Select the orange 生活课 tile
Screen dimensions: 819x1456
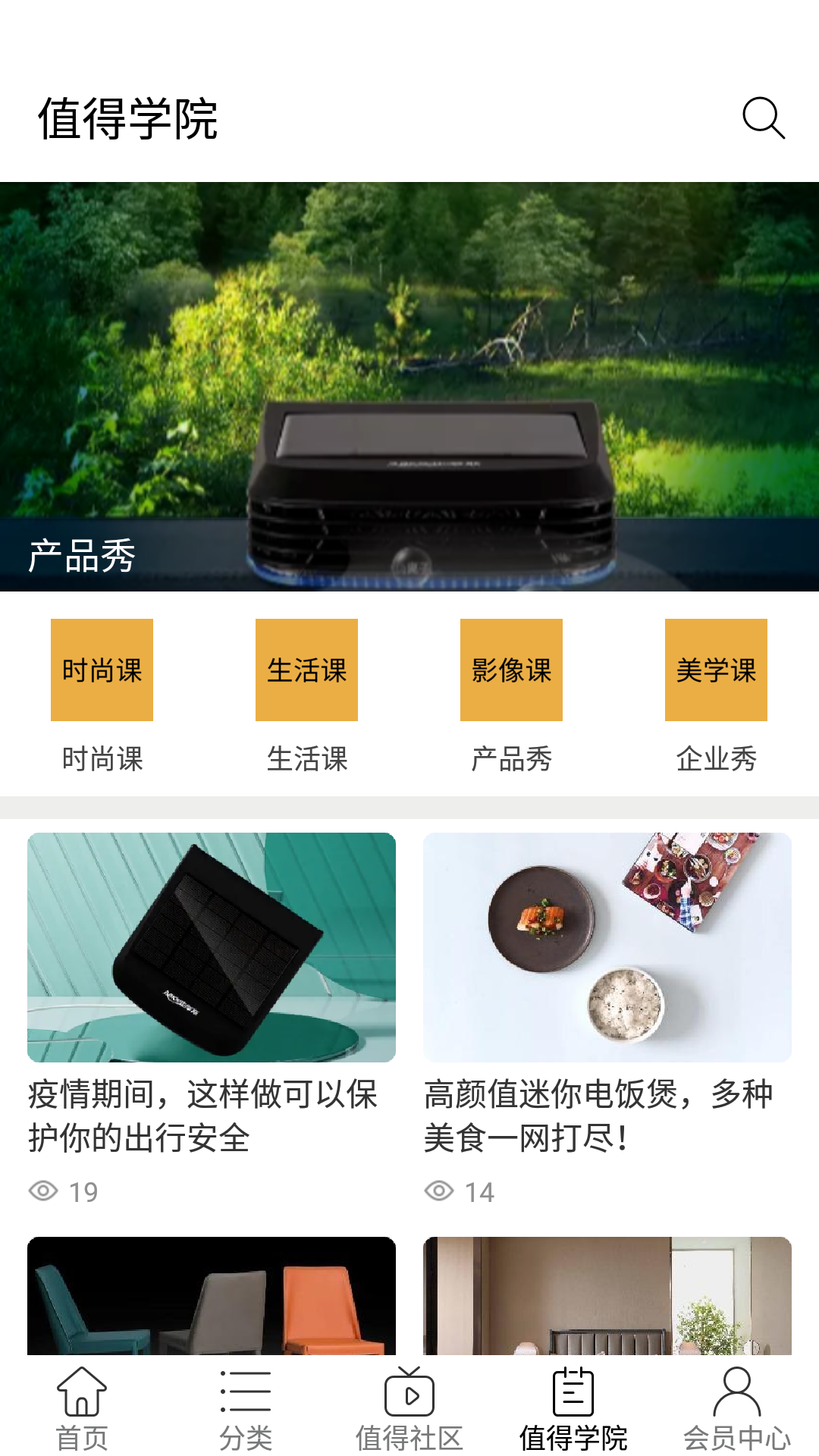pyautogui.click(x=306, y=671)
